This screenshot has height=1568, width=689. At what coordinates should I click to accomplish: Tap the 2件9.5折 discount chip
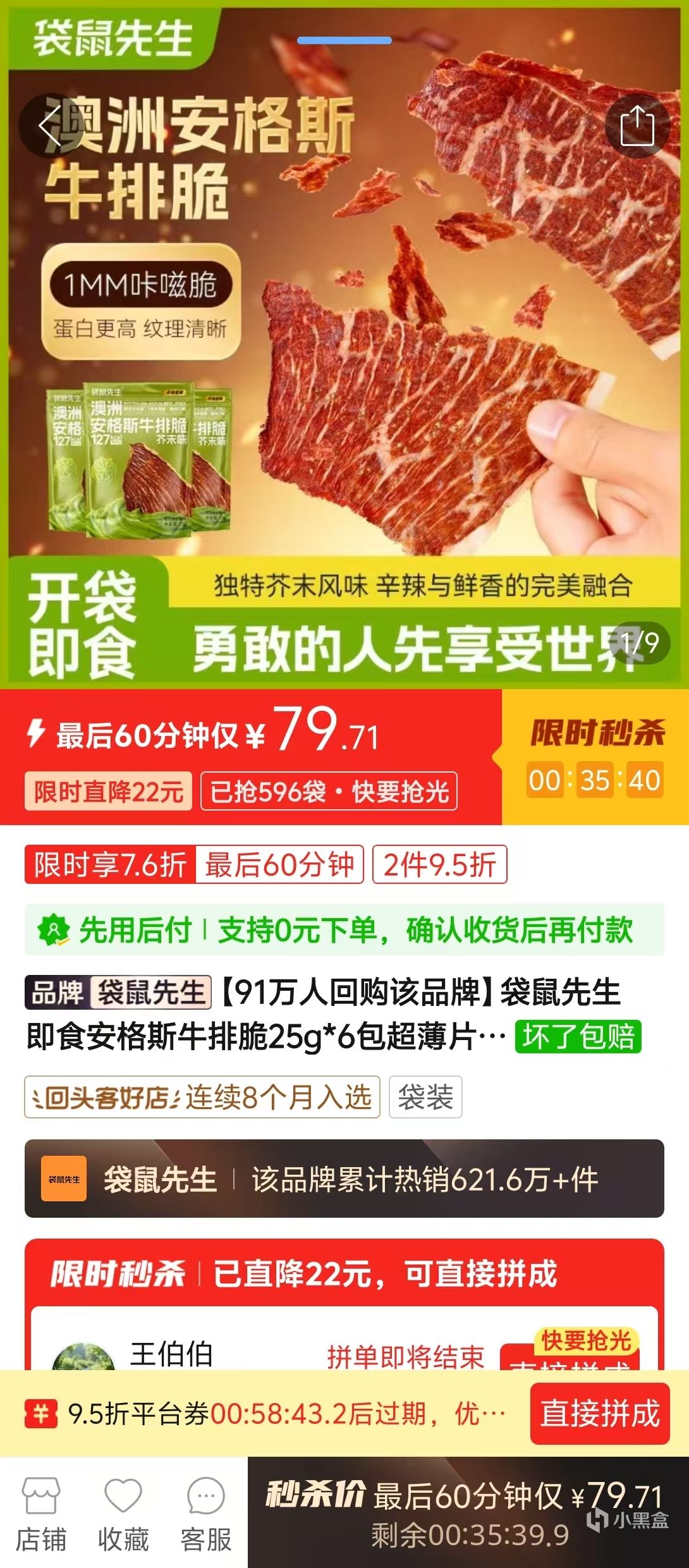pos(440,864)
